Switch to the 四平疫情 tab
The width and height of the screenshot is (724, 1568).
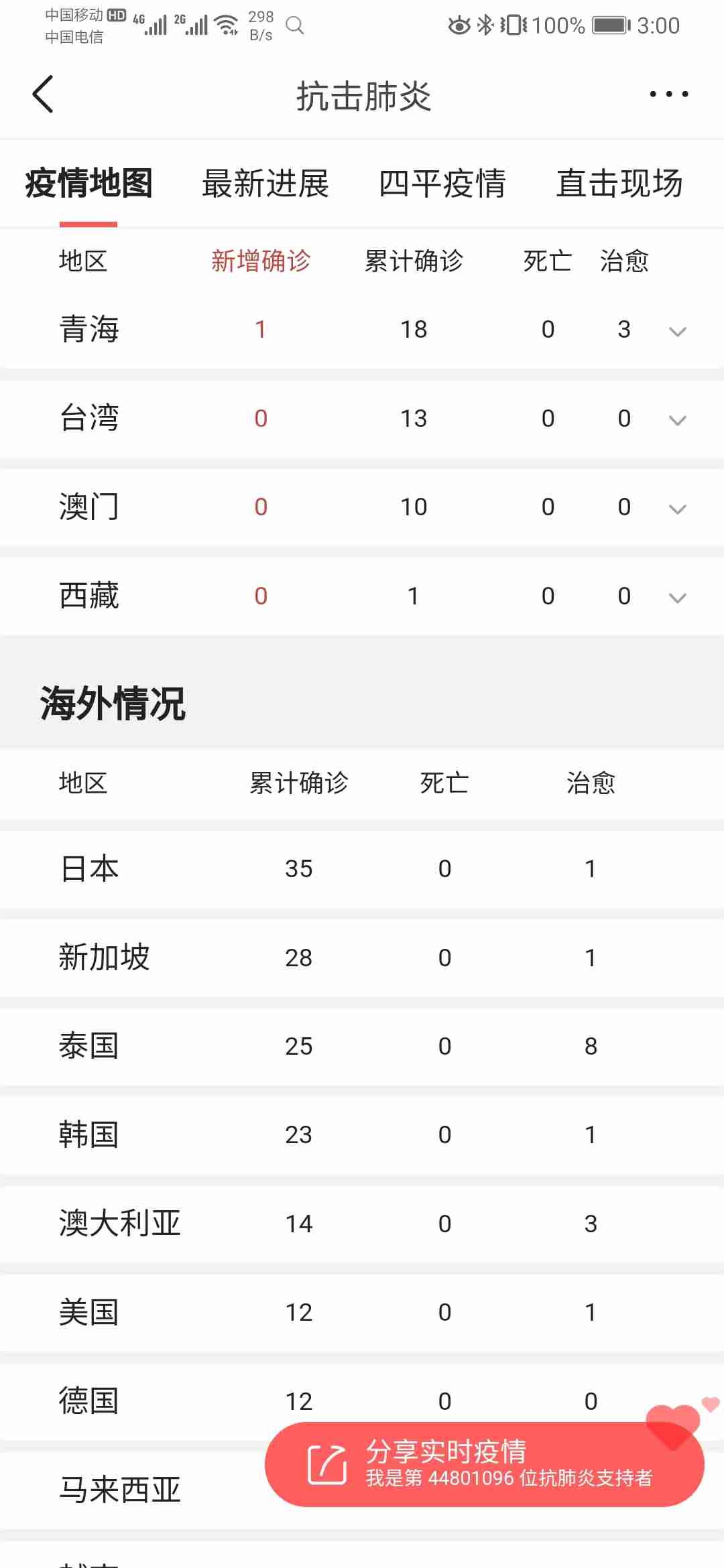442,184
